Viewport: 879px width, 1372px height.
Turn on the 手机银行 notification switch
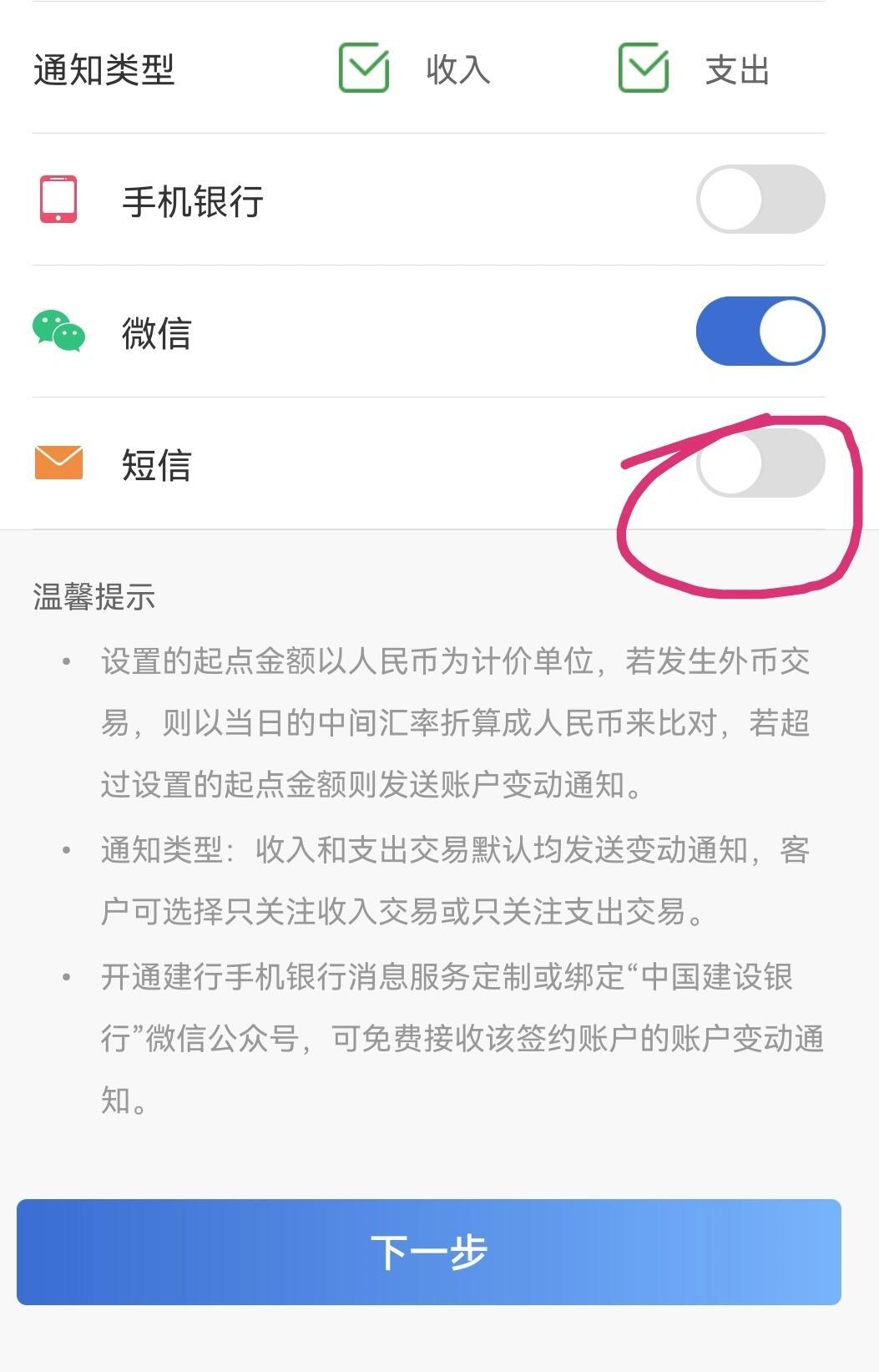click(x=762, y=198)
